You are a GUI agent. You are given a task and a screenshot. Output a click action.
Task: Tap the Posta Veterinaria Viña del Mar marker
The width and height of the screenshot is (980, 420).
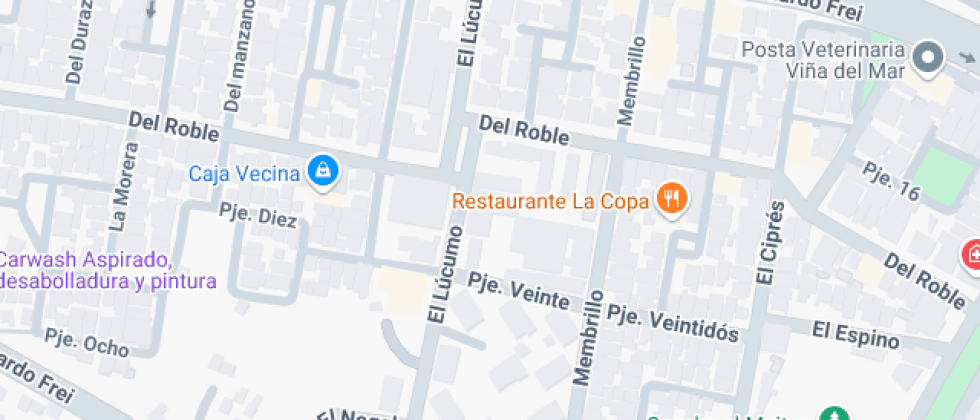coord(931,58)
